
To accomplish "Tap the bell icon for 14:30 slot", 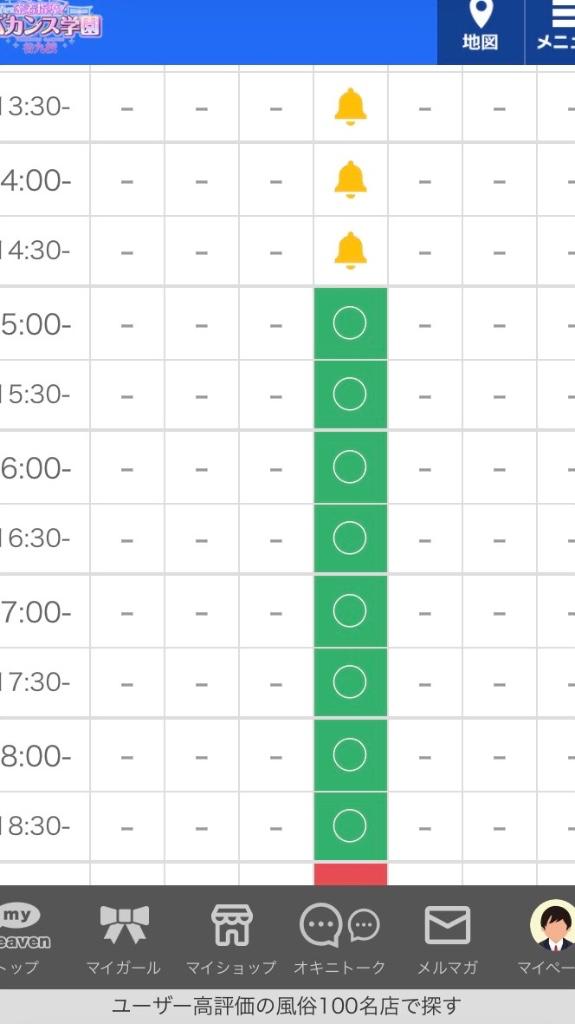I will [350, 250].
